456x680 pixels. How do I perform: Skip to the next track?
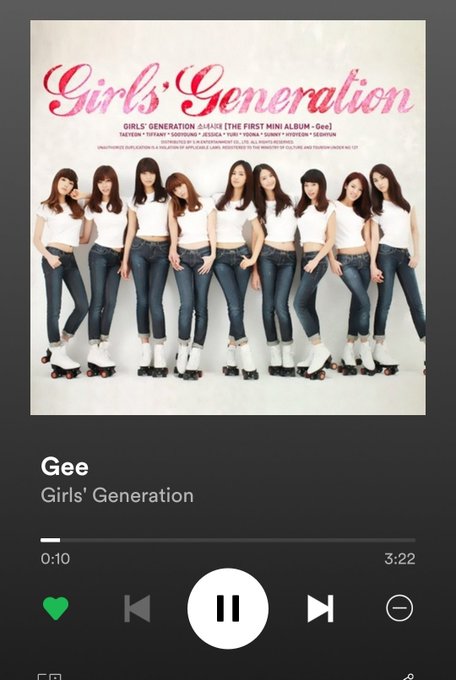(x=320, y=608)
